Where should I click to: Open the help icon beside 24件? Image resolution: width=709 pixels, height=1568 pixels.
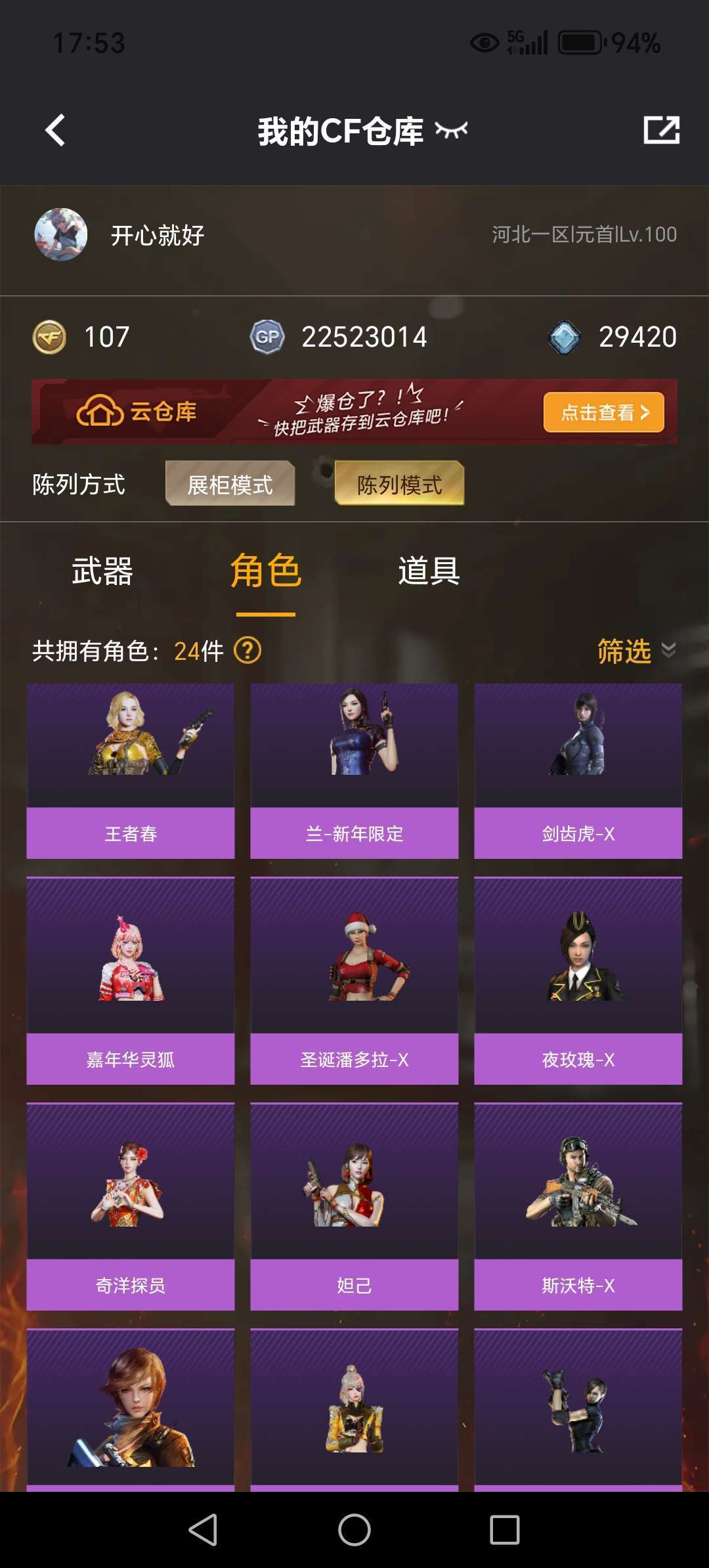pos(248,651)
